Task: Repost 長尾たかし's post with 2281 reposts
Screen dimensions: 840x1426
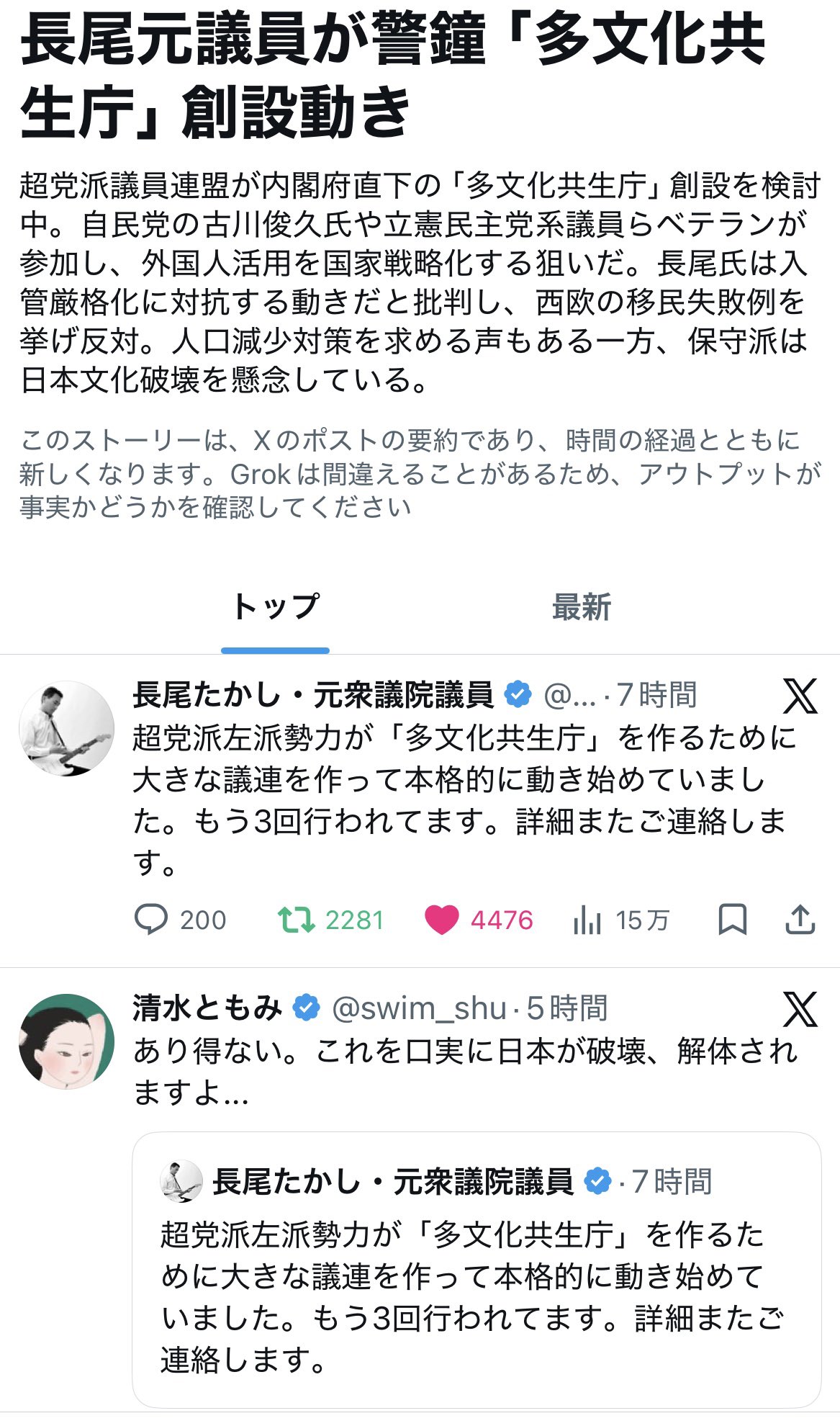Action: 297,920
